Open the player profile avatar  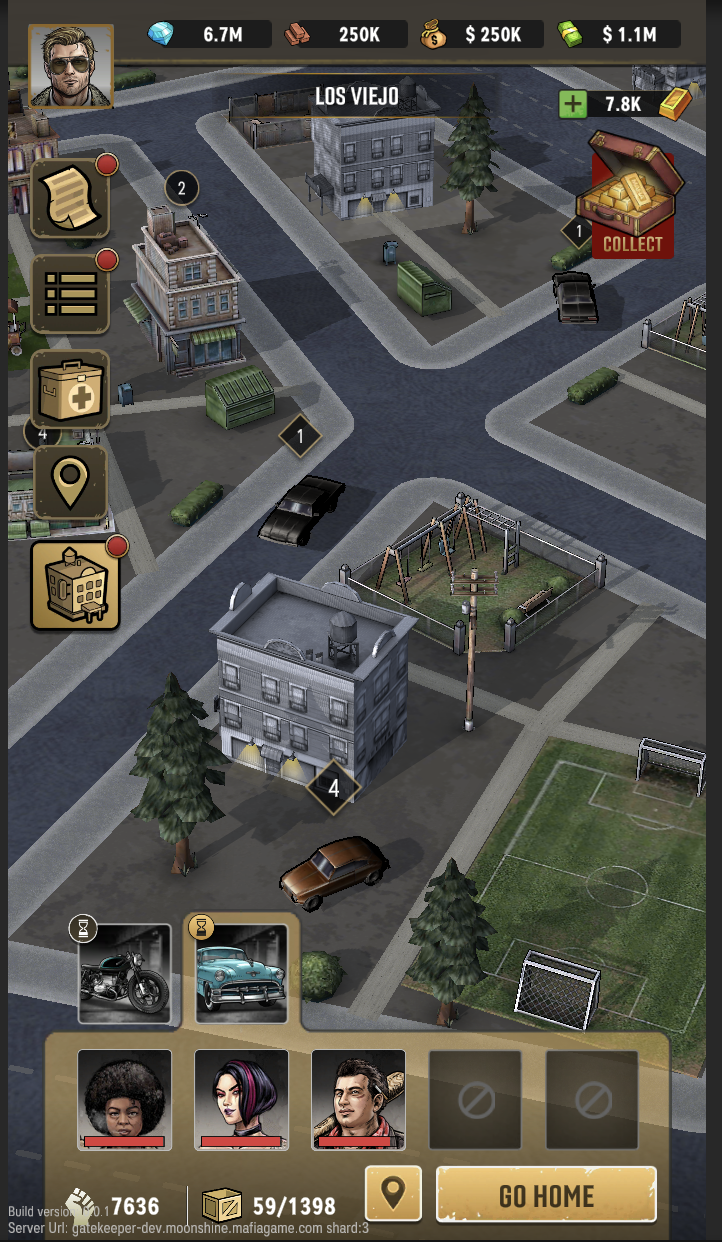coord(70,66)
